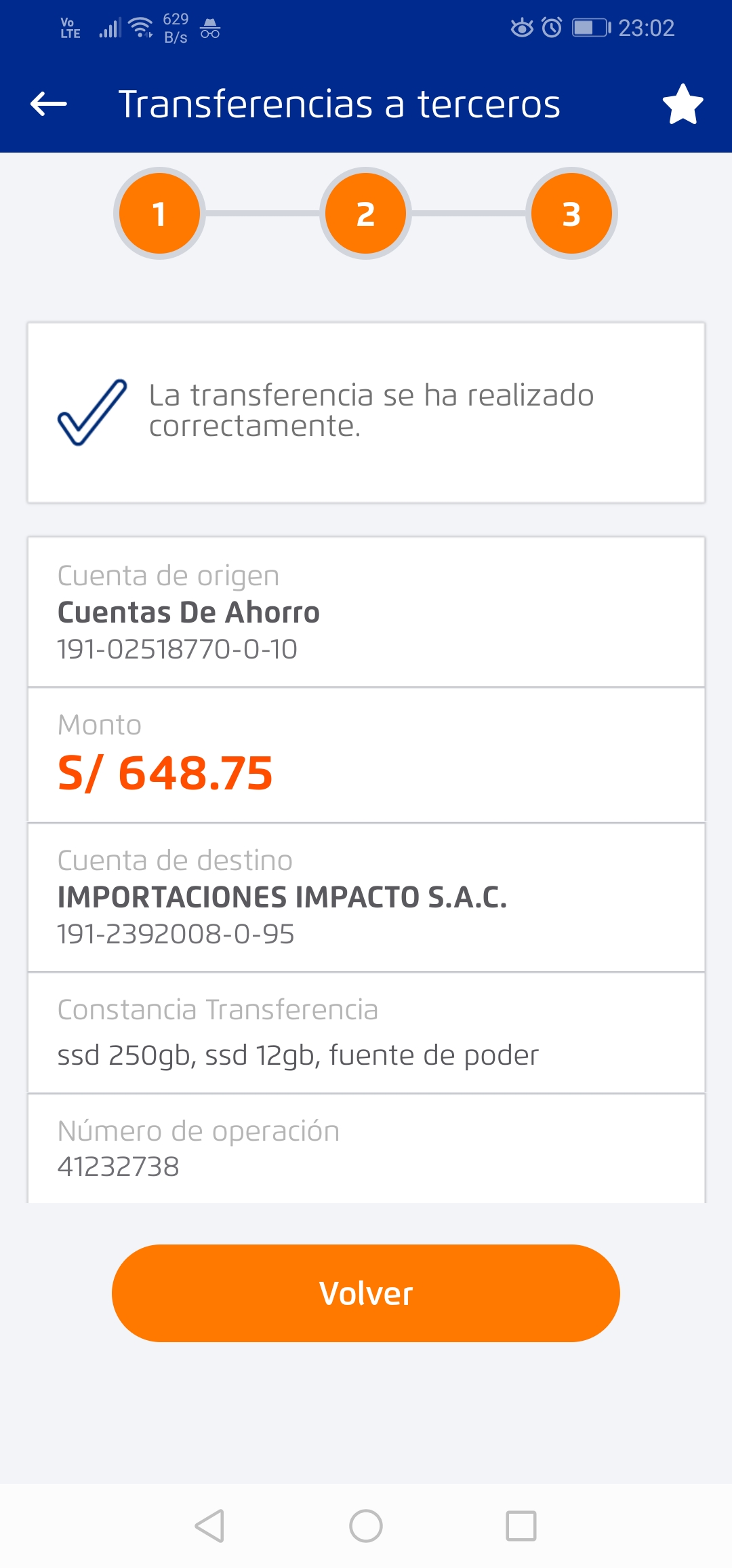Go back using the header arrow
Screen dimensions: 732x1568
click(x=49, y=104)
